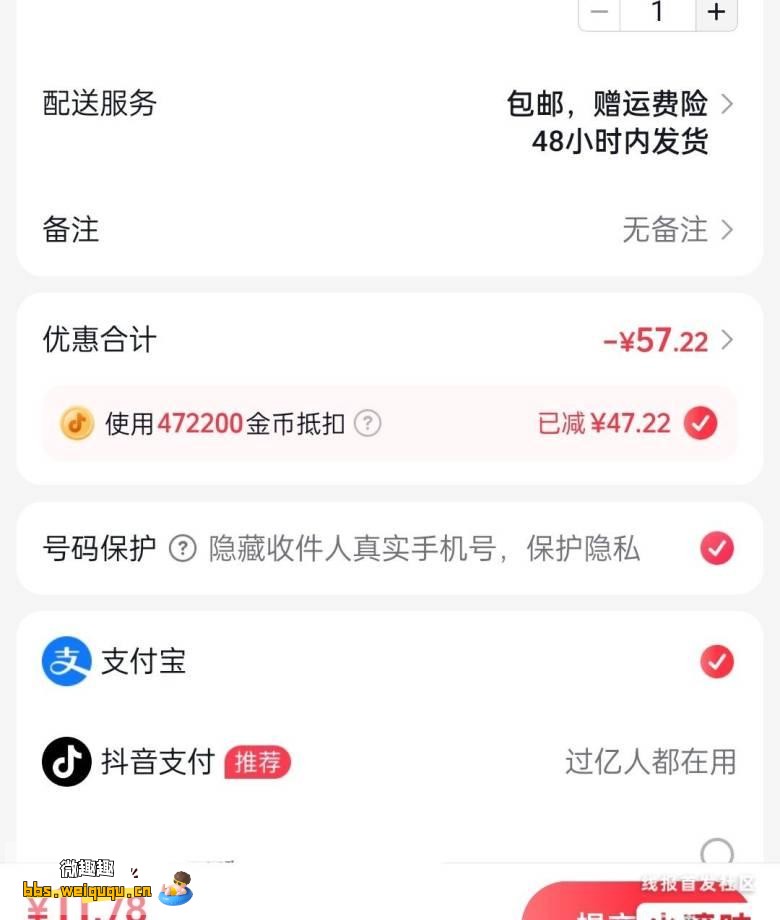Screen dimensions: 780x920
Task: Uncheck the 金币抵扣 coin deduction
Action: [x=700, y=423]
